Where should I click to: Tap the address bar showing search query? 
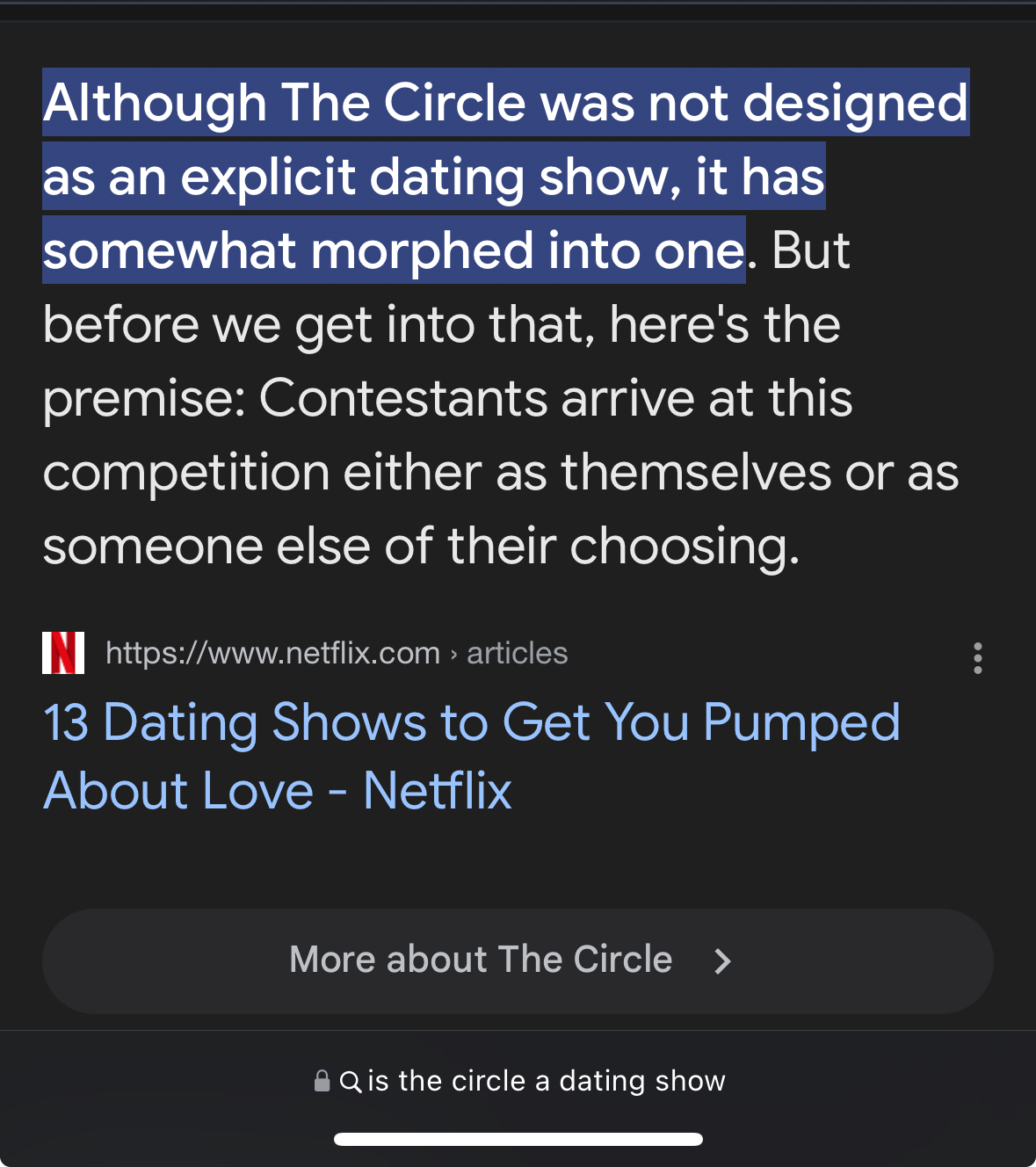(518, 1081)
